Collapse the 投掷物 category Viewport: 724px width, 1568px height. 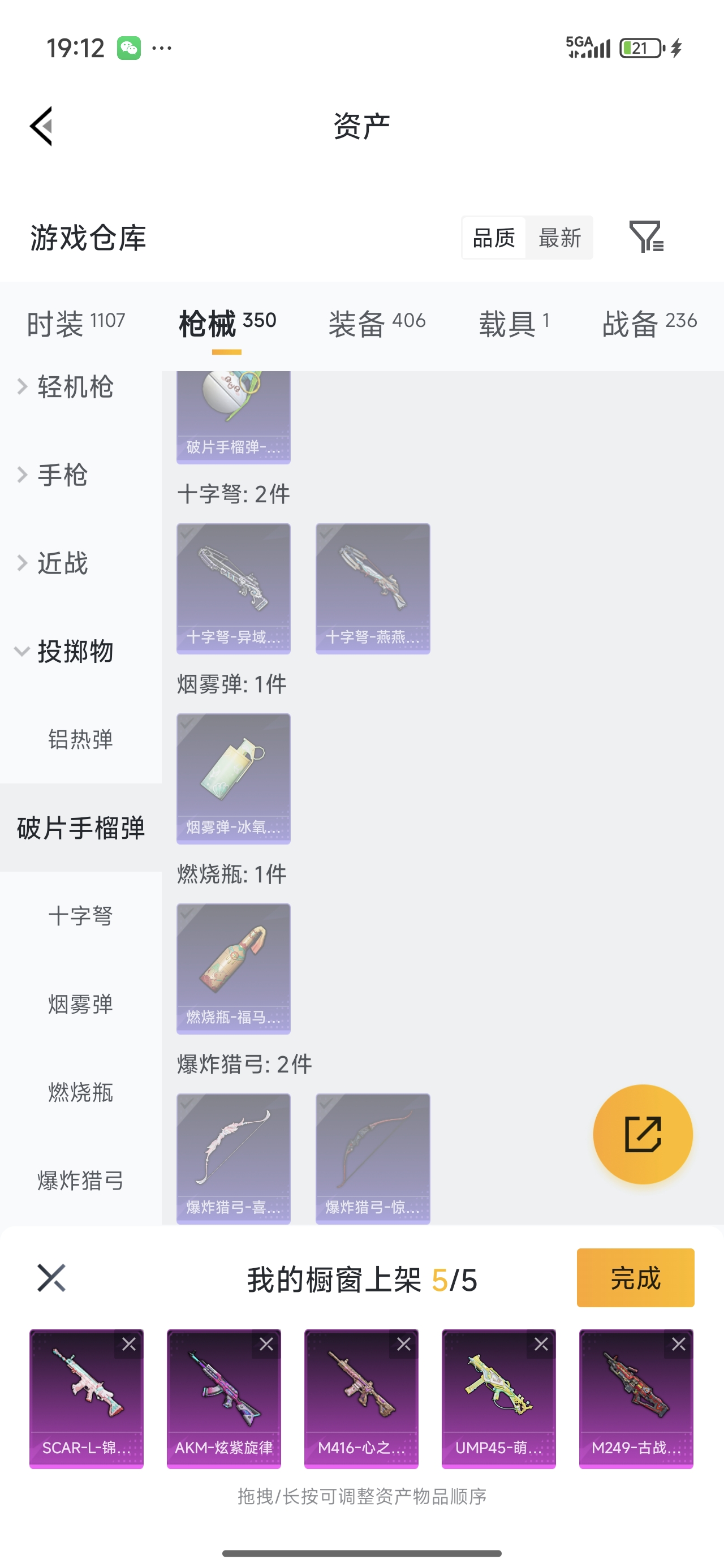coord(64,651)
